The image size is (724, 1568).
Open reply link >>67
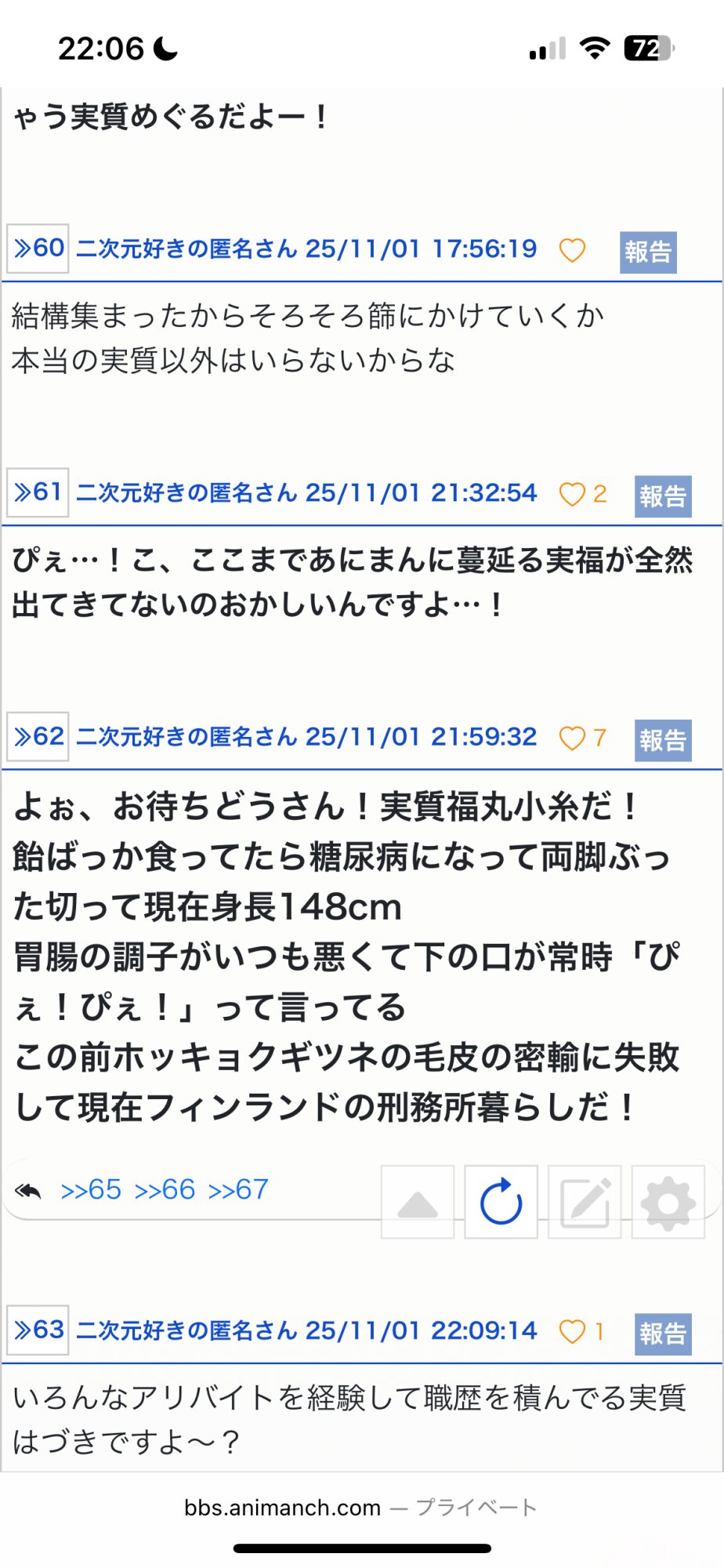(x=238, y=1190)
